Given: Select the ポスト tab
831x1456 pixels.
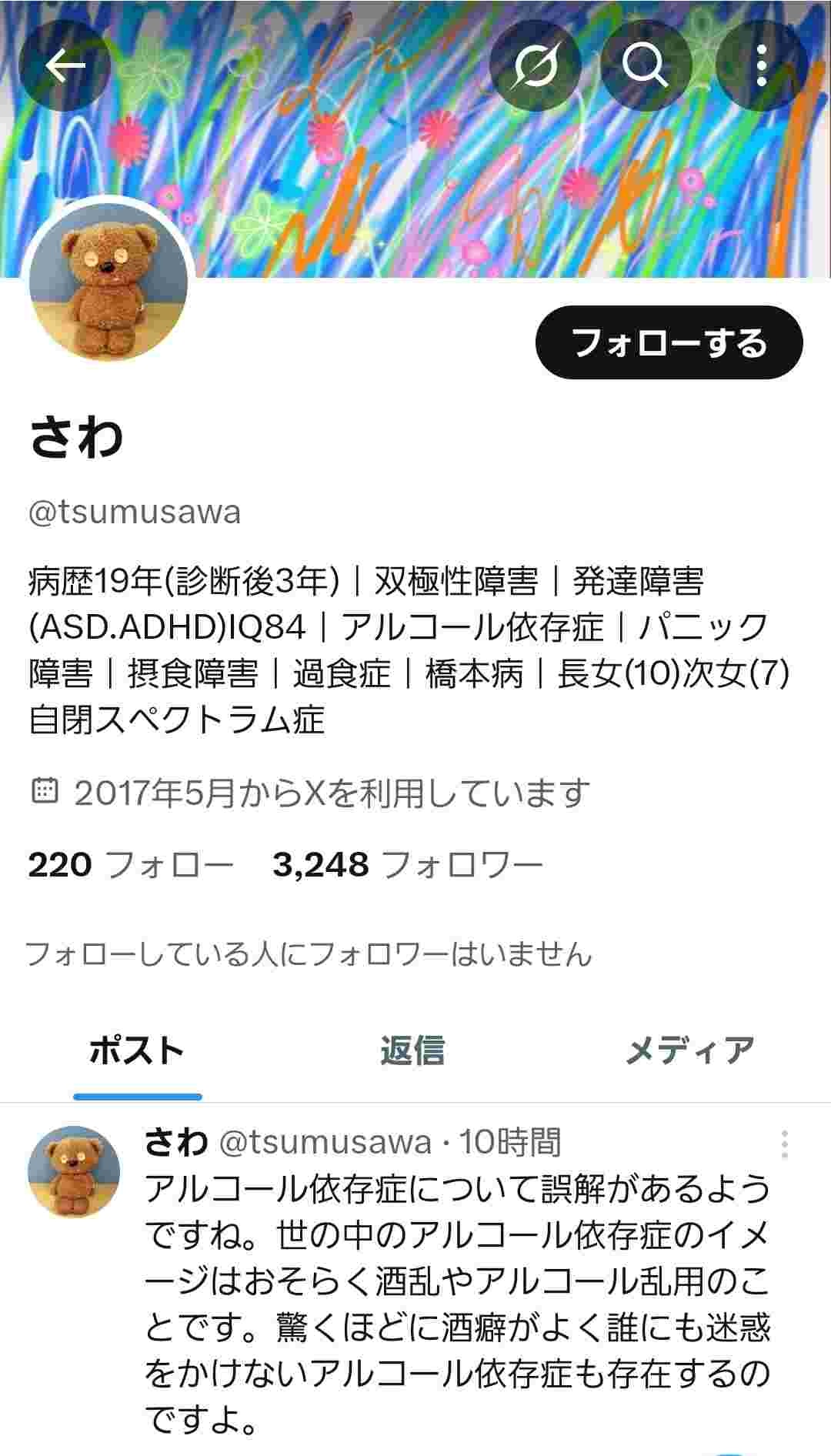Looking at the screenshot, I should click(137, 1050).
